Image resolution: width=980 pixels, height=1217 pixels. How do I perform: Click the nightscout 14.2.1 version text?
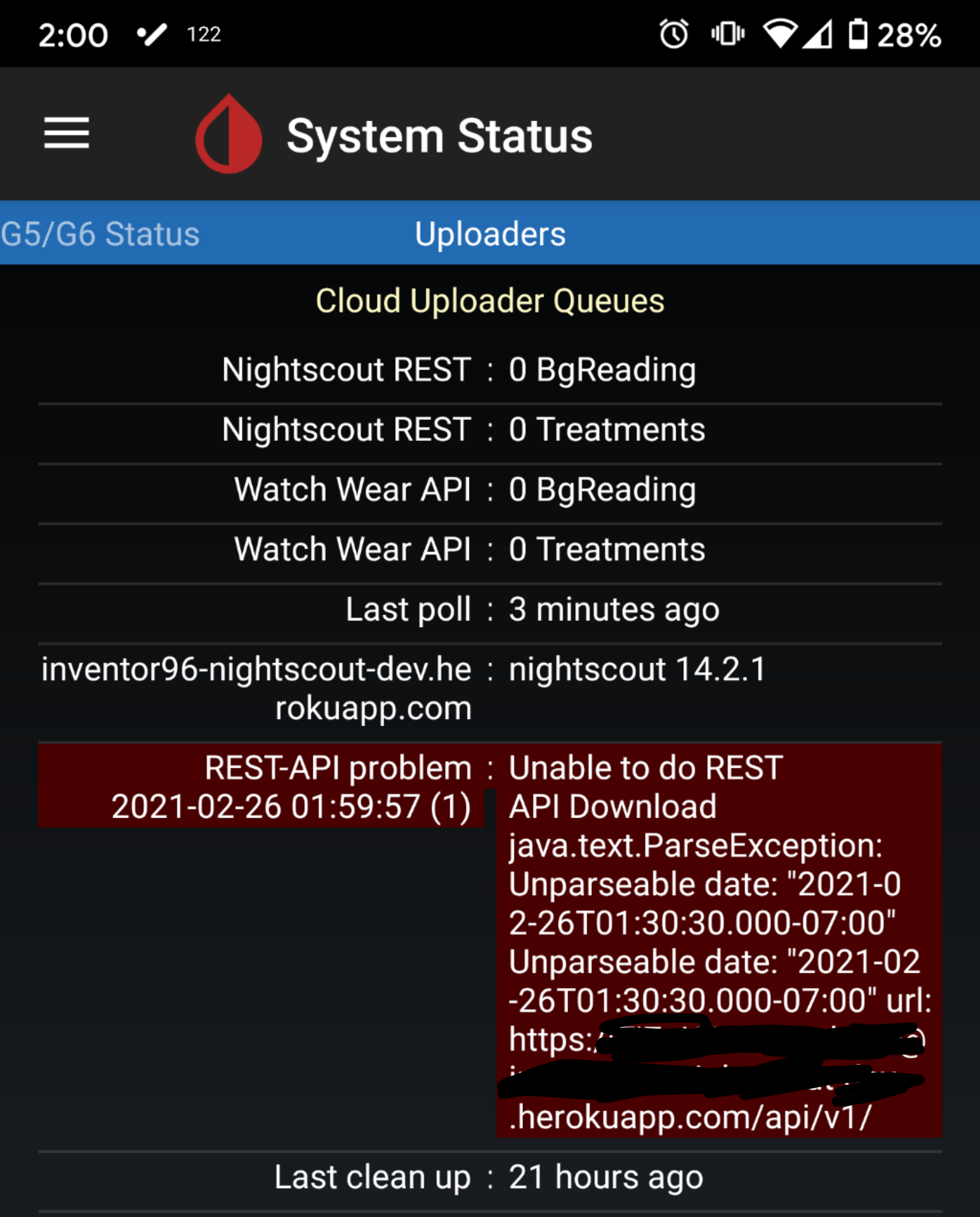tap(636, 670)
